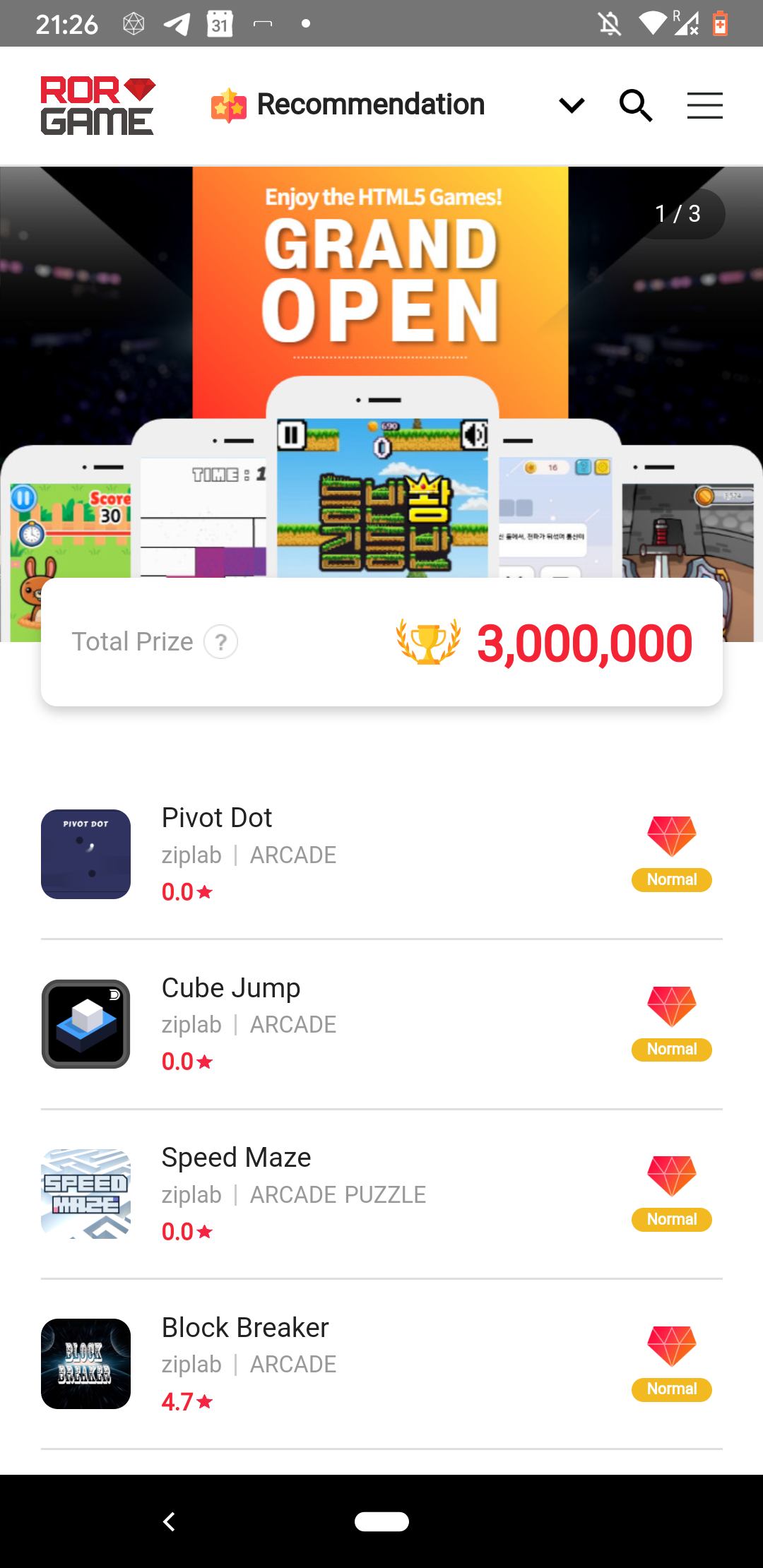763x1568 pixels.
Task: Select the Recommendation header tab
Action: coord(369,104)
